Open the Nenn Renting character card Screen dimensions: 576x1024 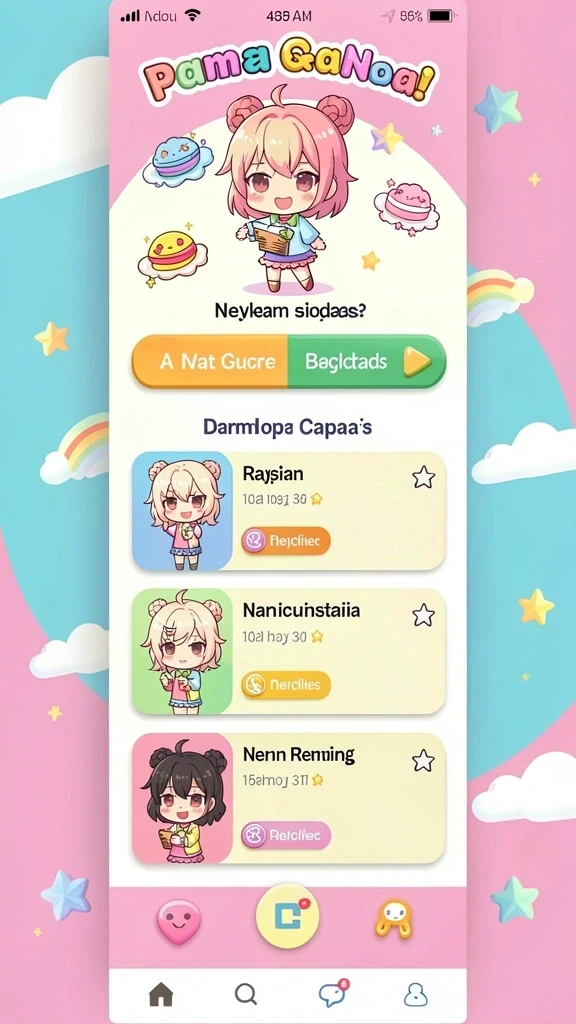[x=289, y=797]
